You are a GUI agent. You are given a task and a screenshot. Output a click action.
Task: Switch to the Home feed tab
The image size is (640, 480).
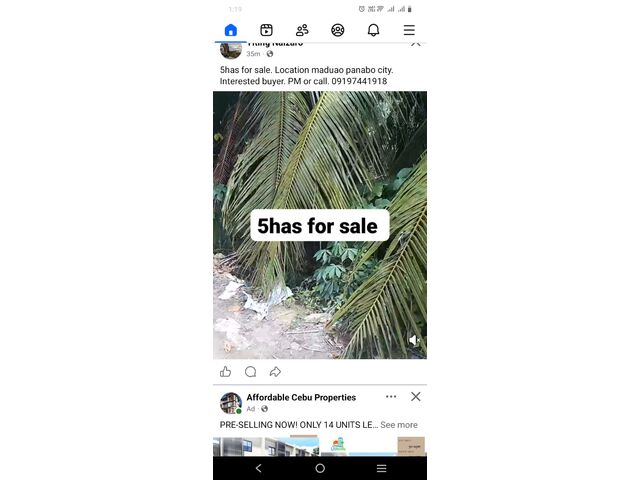(231, 30)
